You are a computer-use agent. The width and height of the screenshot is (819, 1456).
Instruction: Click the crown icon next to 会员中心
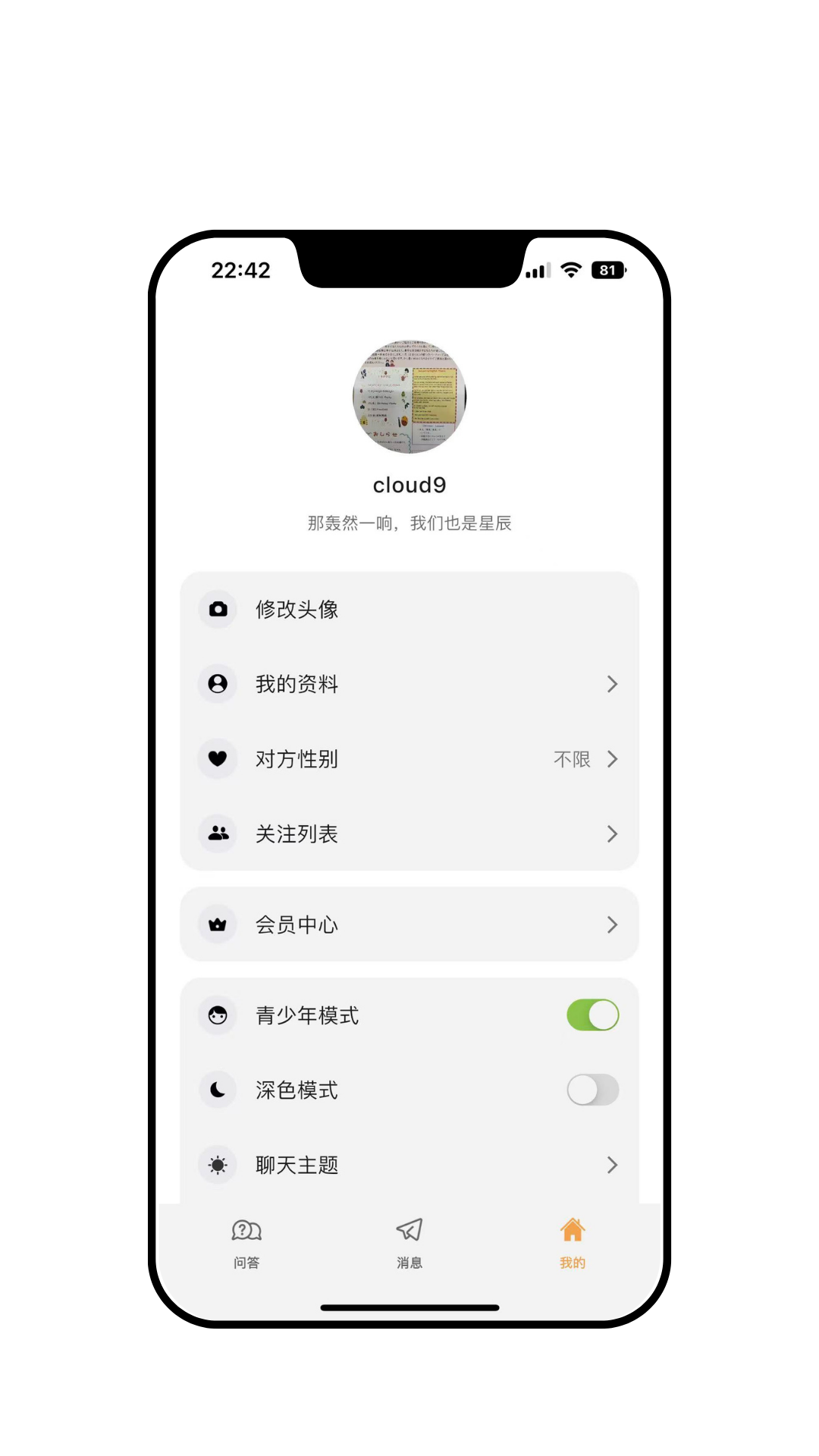point(218,924)
